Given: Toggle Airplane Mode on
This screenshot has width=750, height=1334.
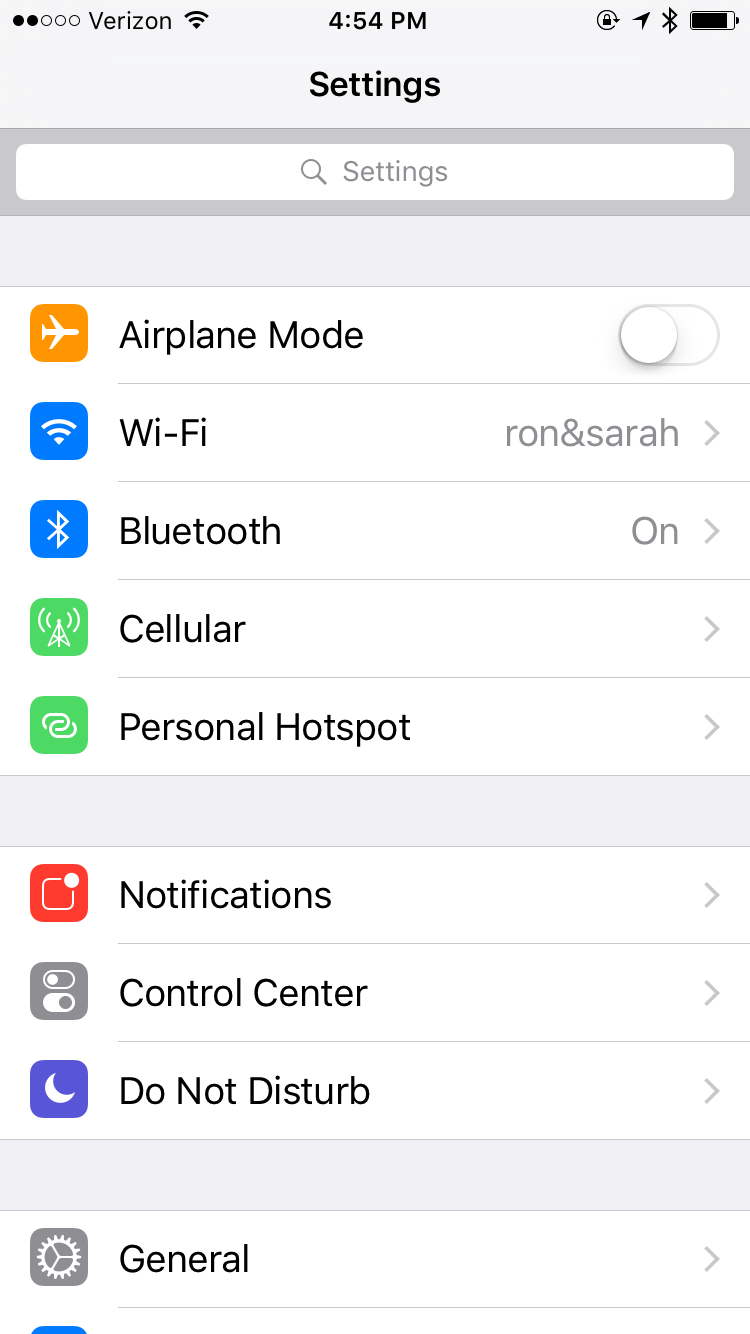Looking at the screenshot, I should (x=667, y=335).
